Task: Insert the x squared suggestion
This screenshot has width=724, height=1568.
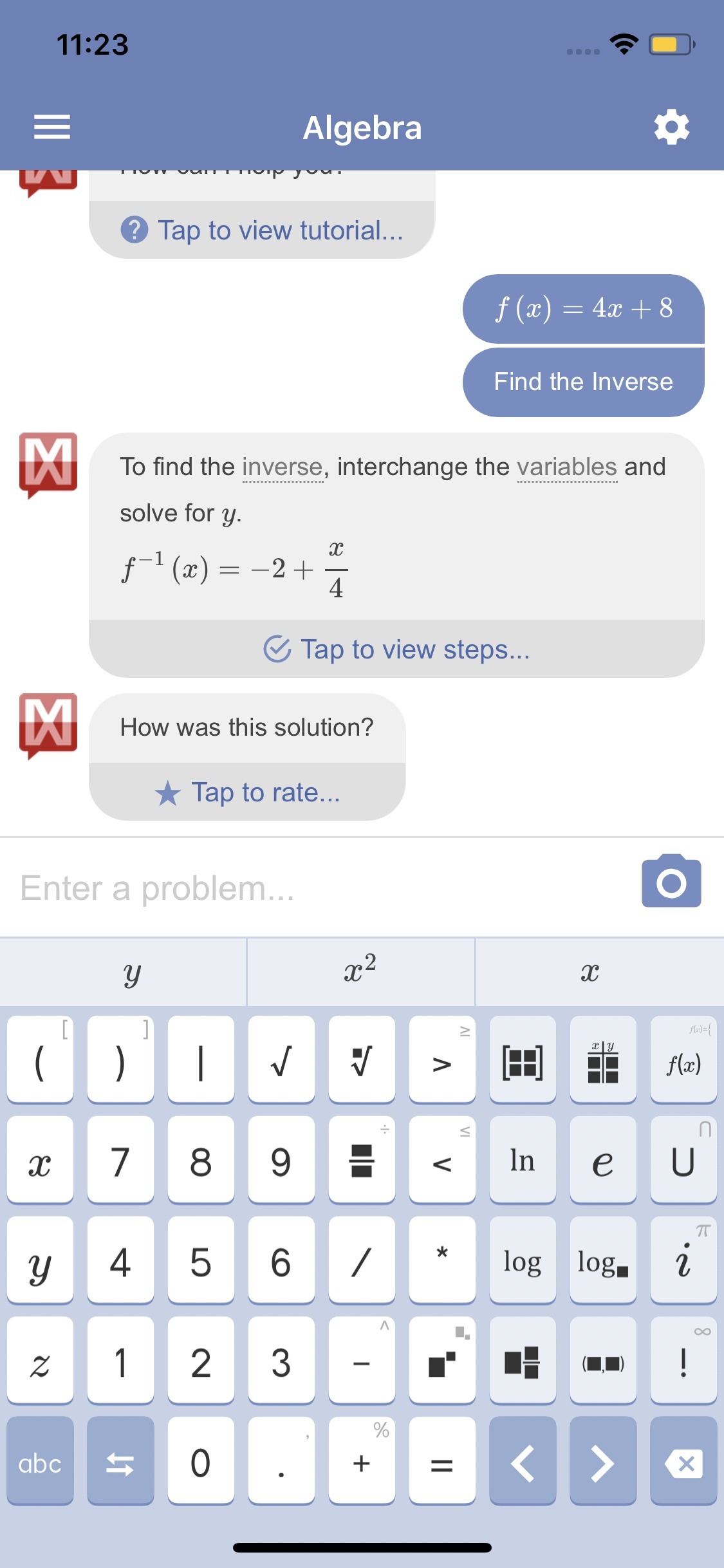Action: (x=360, y=971)
